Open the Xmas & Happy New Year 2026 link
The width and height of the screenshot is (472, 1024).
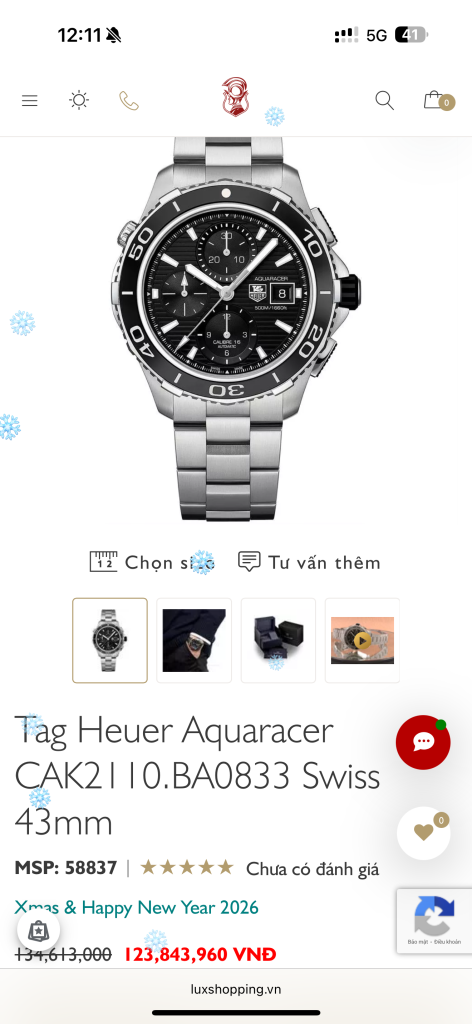(x=136, y=907)
